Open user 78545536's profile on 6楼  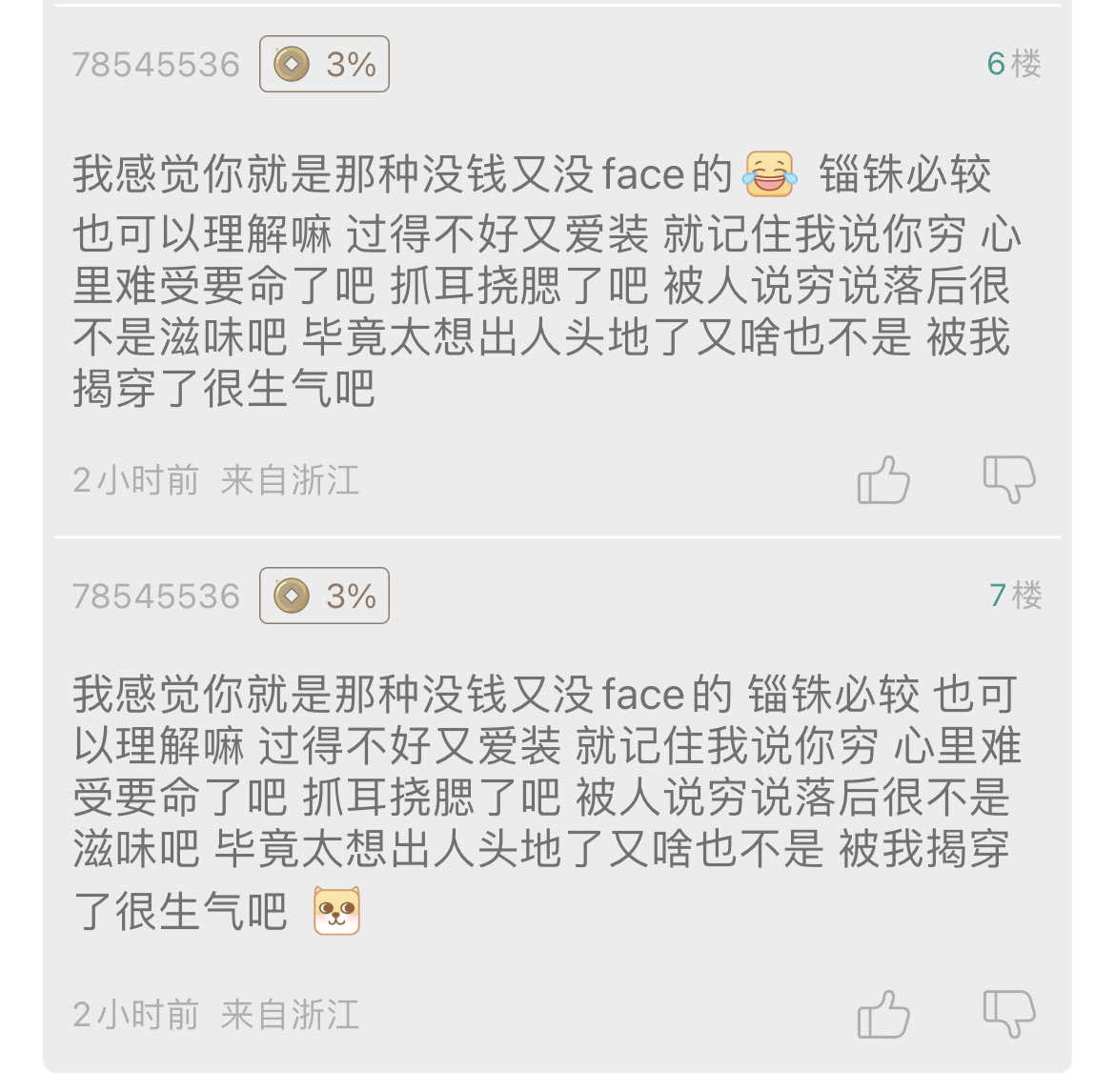pyautogui.click(x=156, y=65)
